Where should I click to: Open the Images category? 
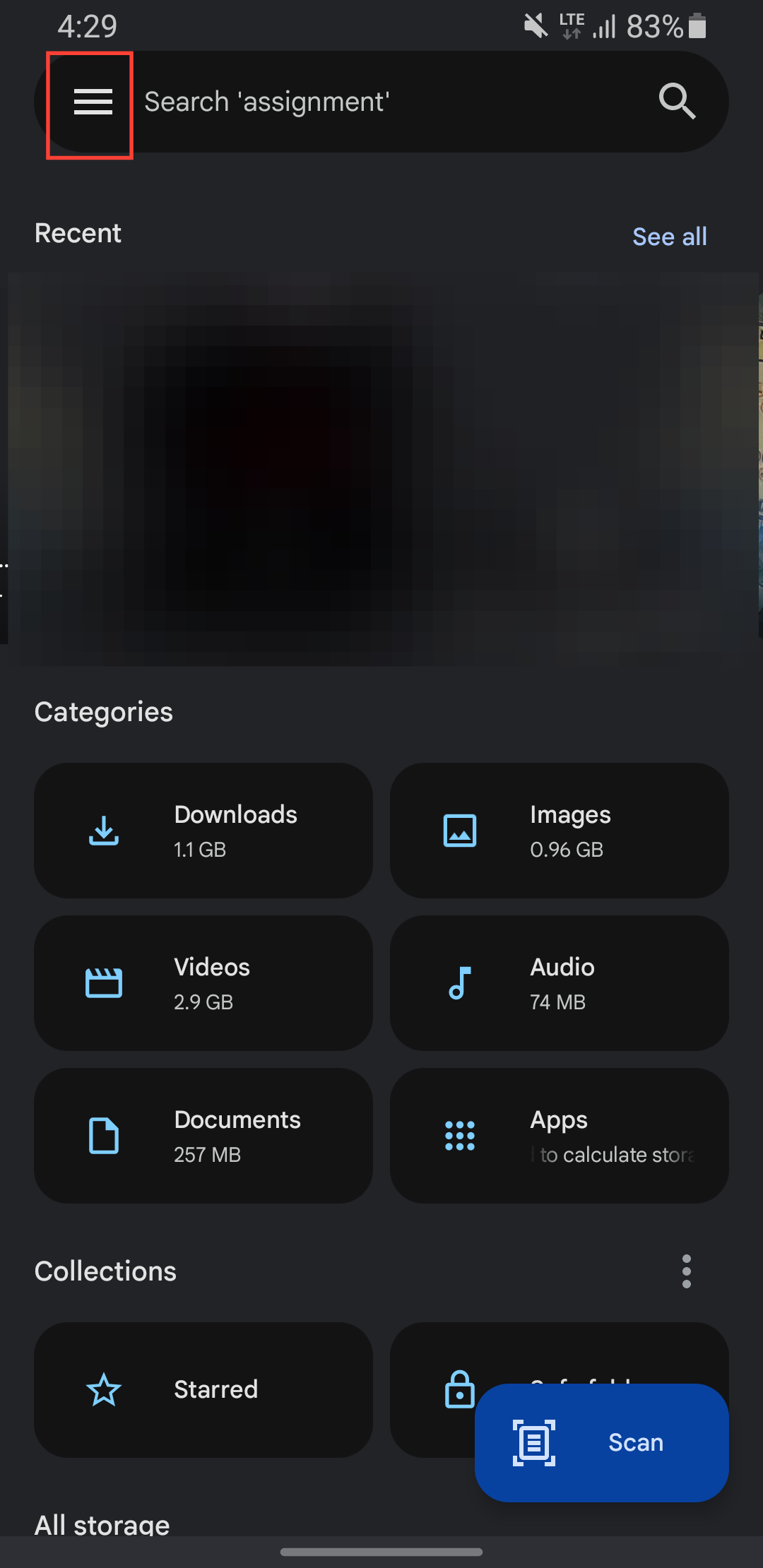[x=559, y=831]
